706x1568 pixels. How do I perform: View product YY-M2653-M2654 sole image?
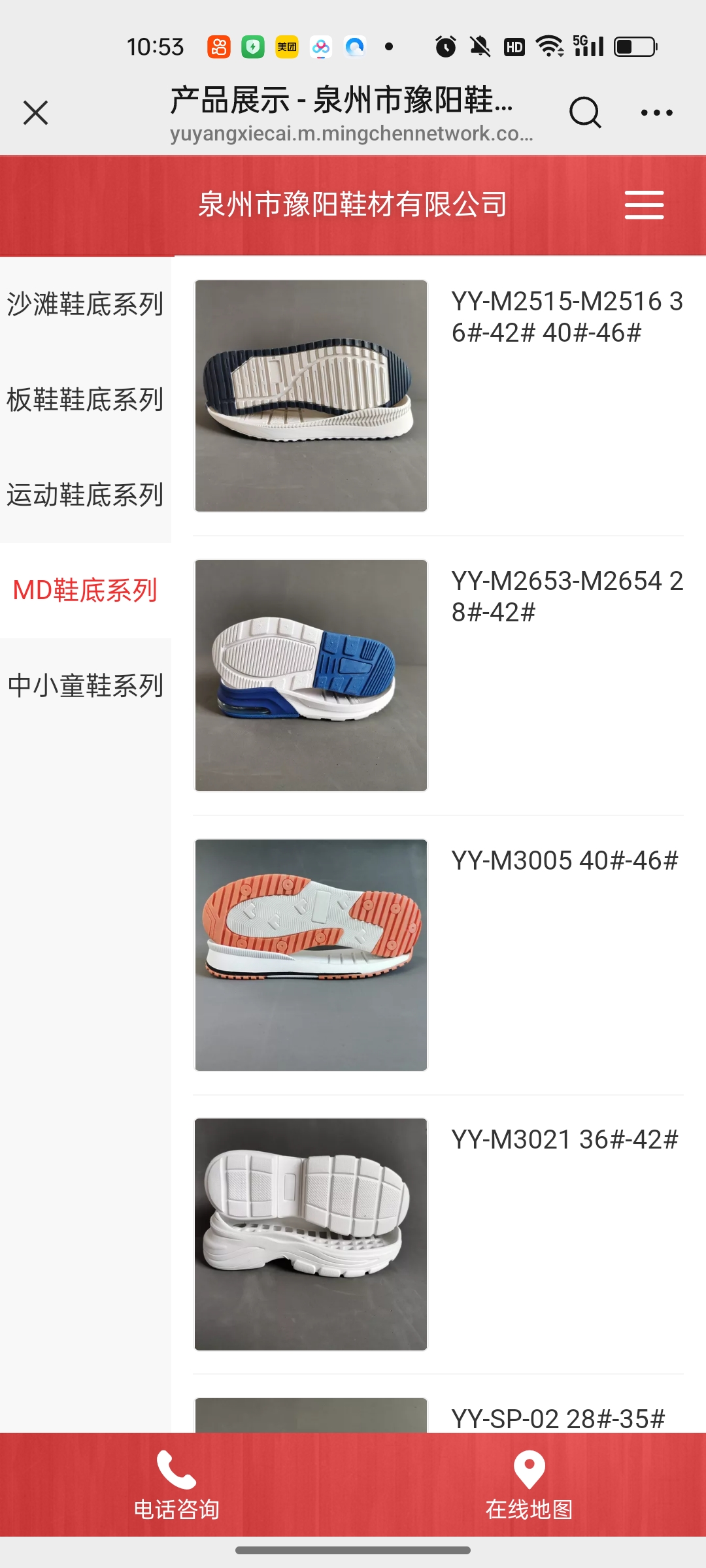[x=311, y=676]
